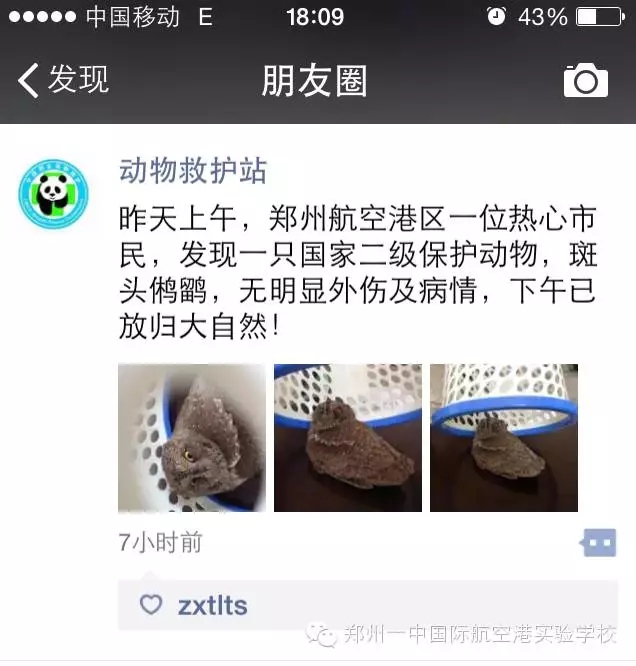Open the 动物救护站 profile name link
The height and width of the screenshot is (666, 636).
tap(193, 170)
